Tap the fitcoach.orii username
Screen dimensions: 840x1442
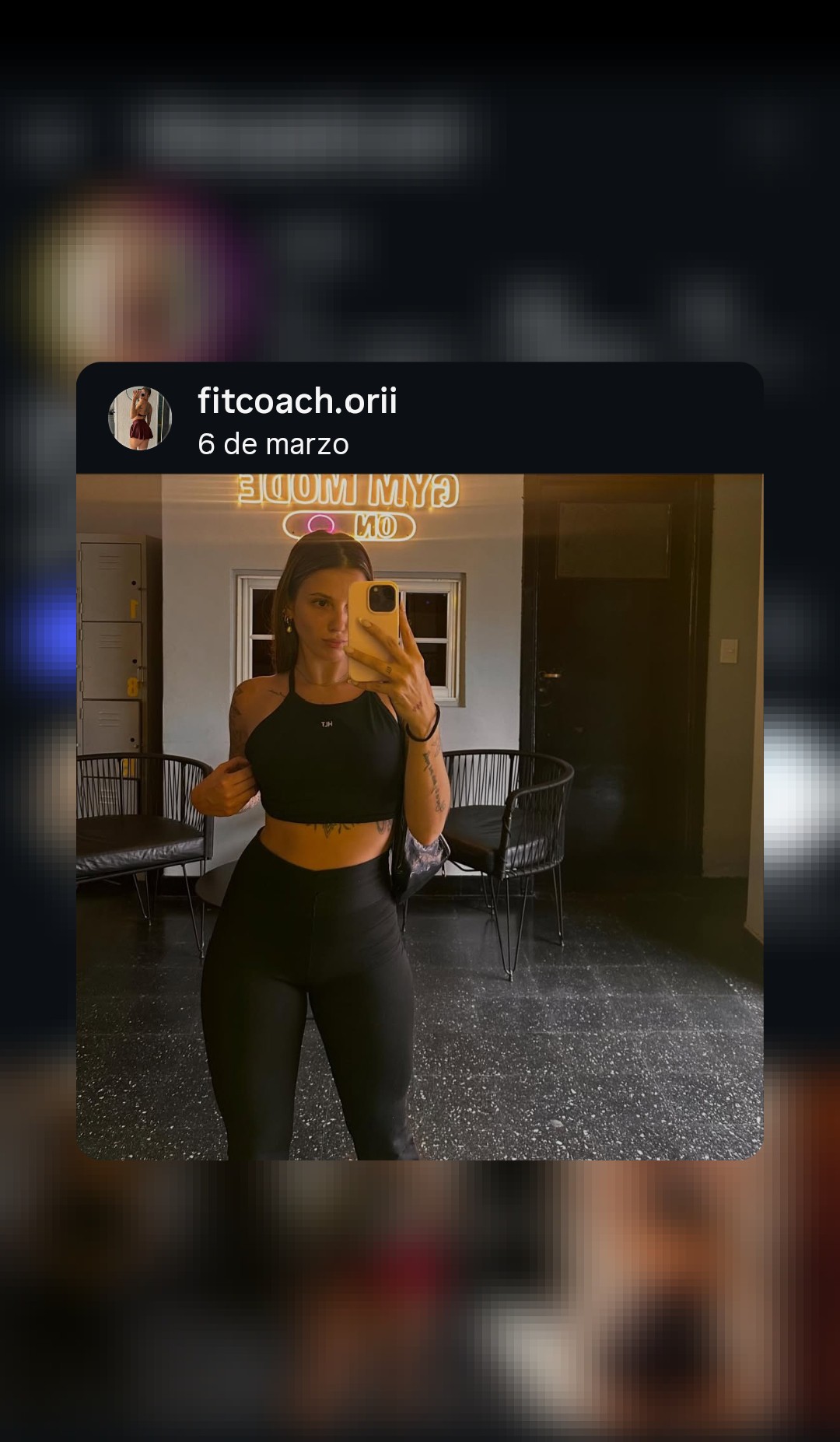coord(297,401)
